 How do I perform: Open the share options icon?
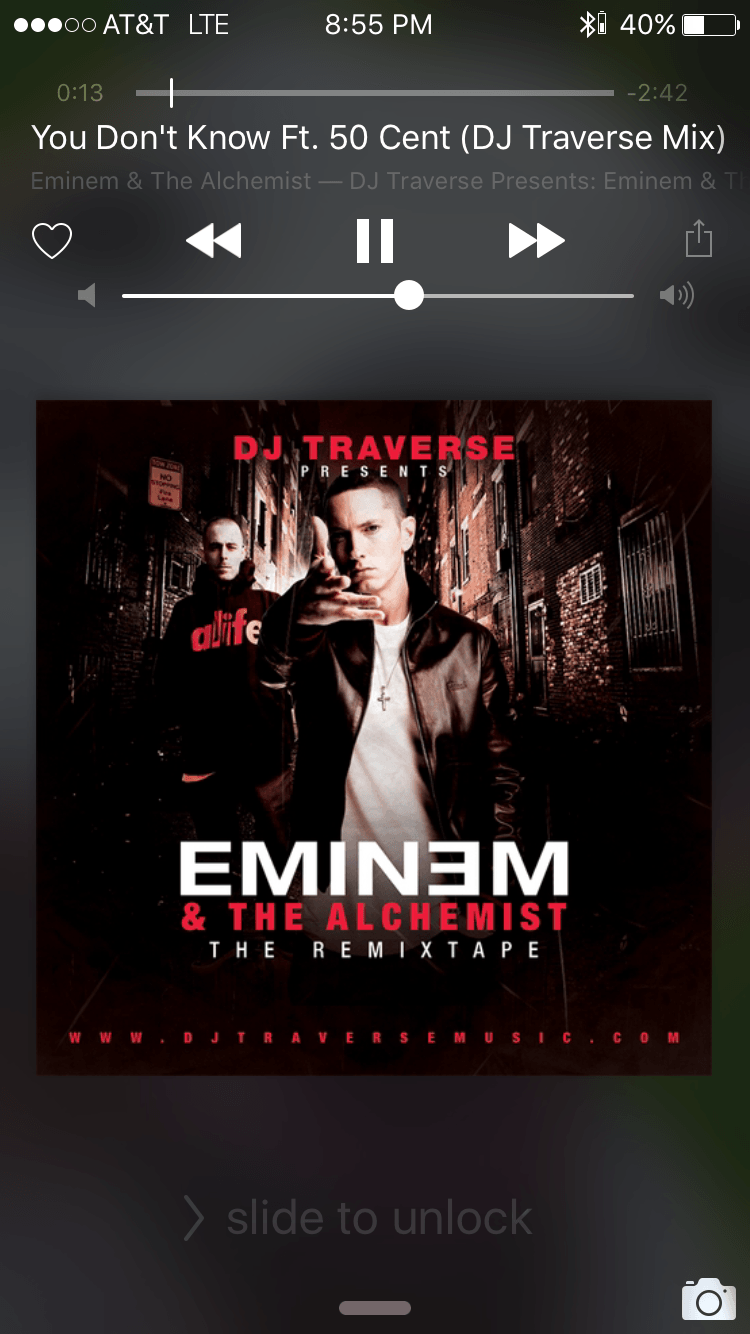(698, 240)
